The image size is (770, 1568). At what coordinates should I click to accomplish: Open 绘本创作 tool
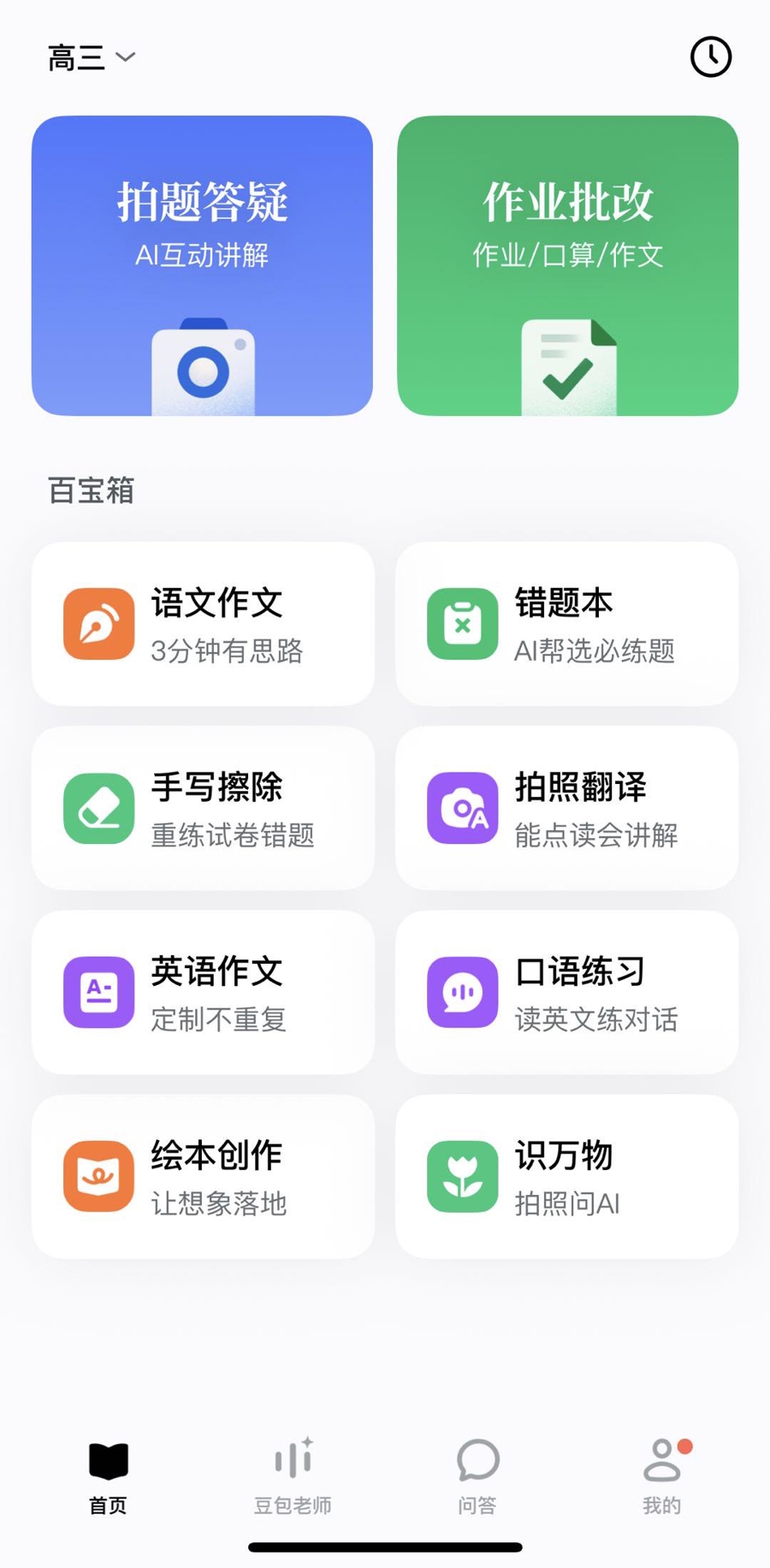(203, 1176)
